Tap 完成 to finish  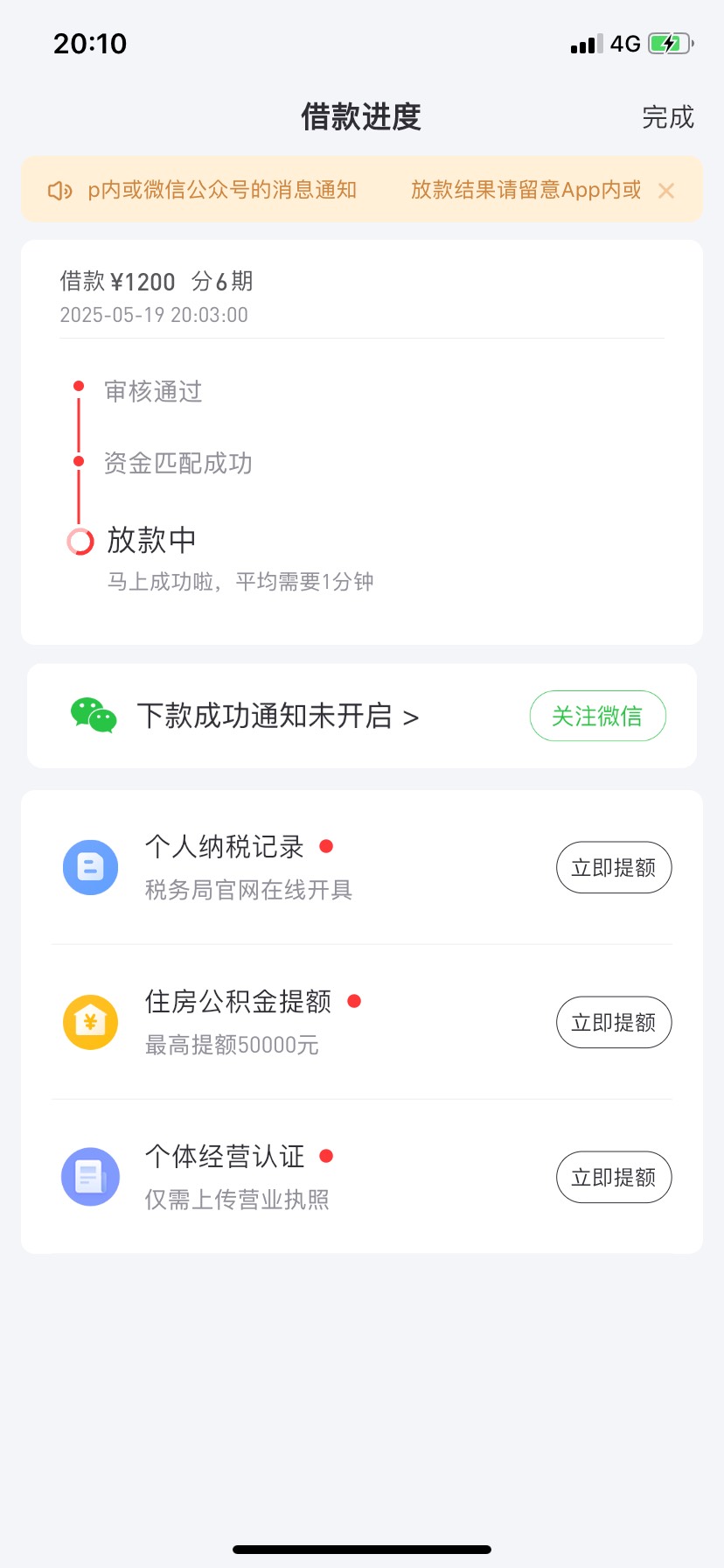(667, 117)
